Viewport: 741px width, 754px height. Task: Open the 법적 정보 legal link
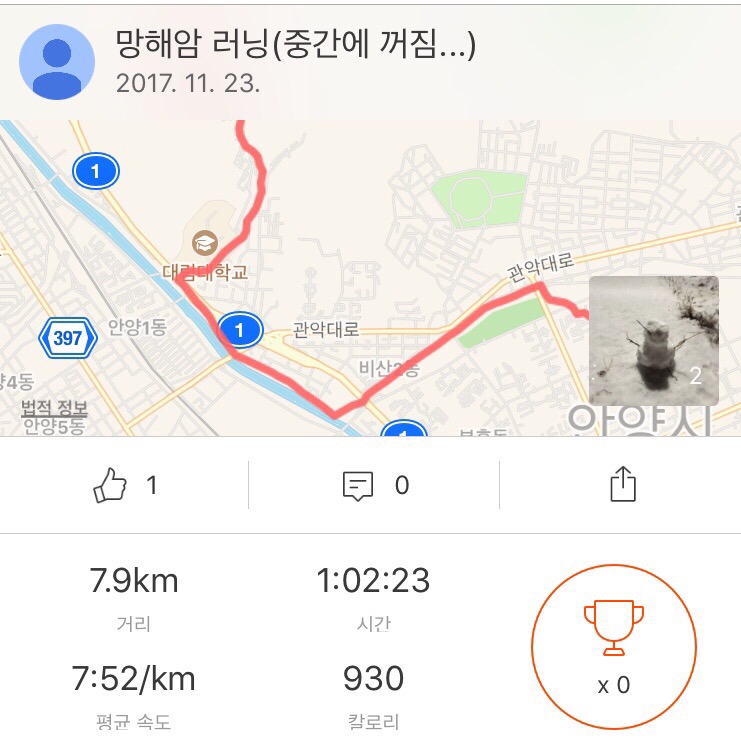click(54, 407)
